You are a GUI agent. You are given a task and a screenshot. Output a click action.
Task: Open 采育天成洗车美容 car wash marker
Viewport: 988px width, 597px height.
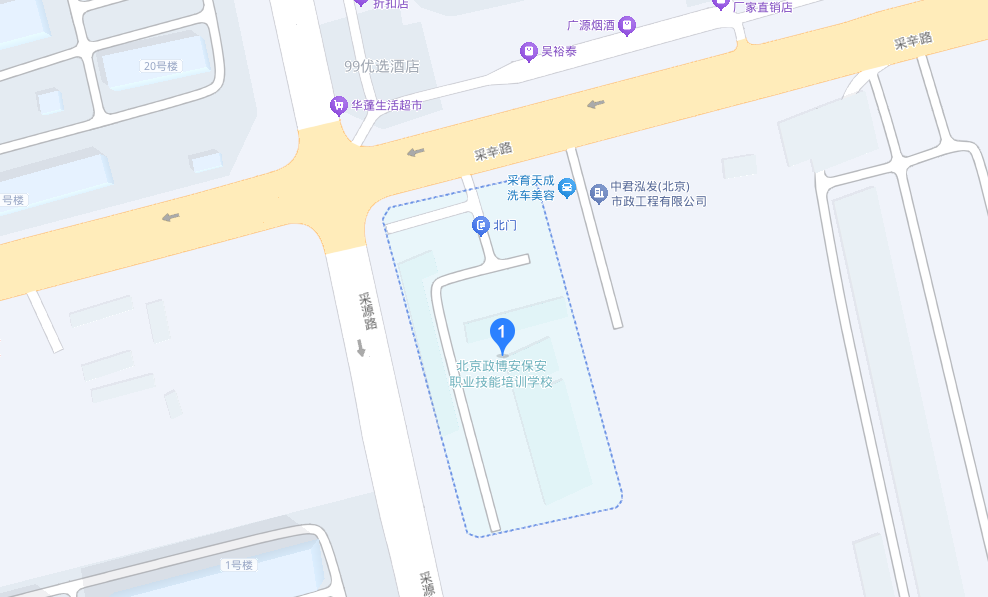coord(567,187)
